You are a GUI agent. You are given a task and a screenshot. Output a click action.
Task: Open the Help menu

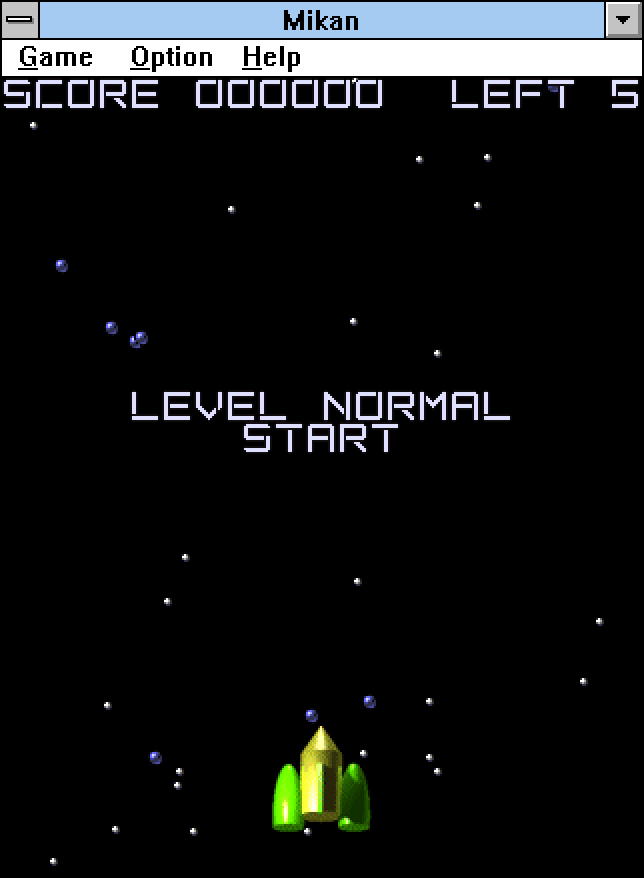(x=271, y=57)
